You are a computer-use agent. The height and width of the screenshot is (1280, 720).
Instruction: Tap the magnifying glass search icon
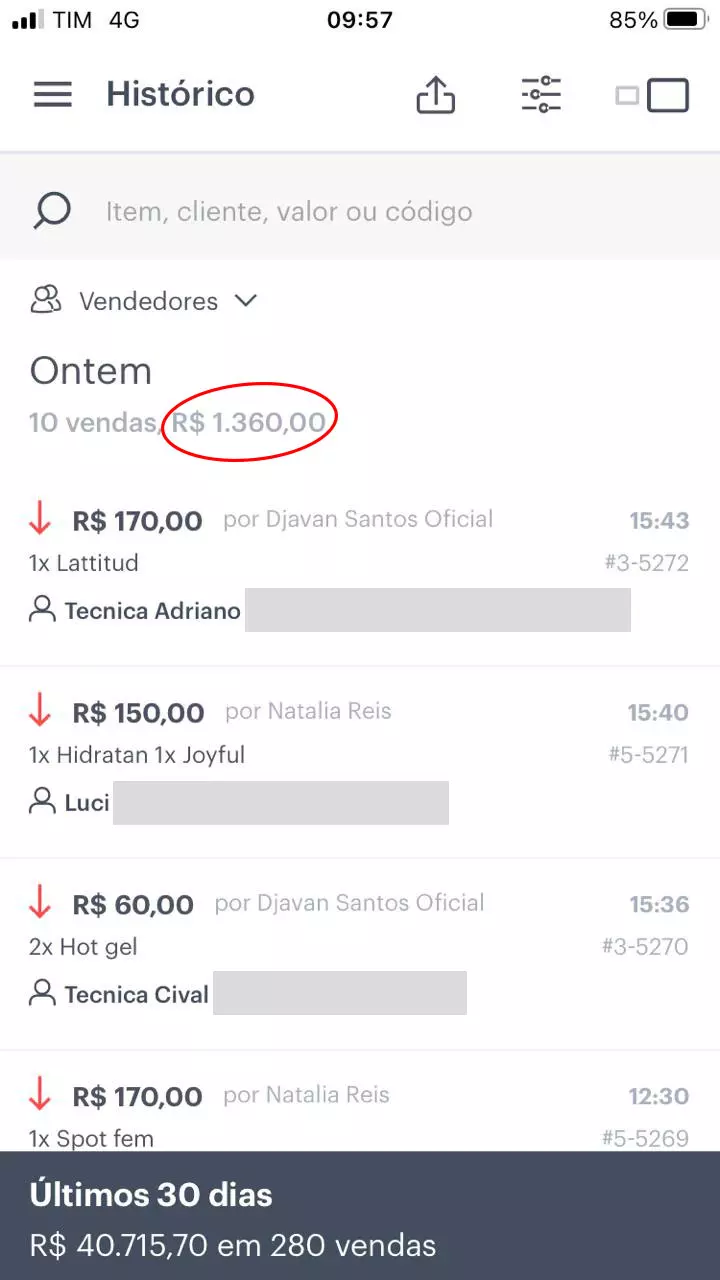[49, 210]
